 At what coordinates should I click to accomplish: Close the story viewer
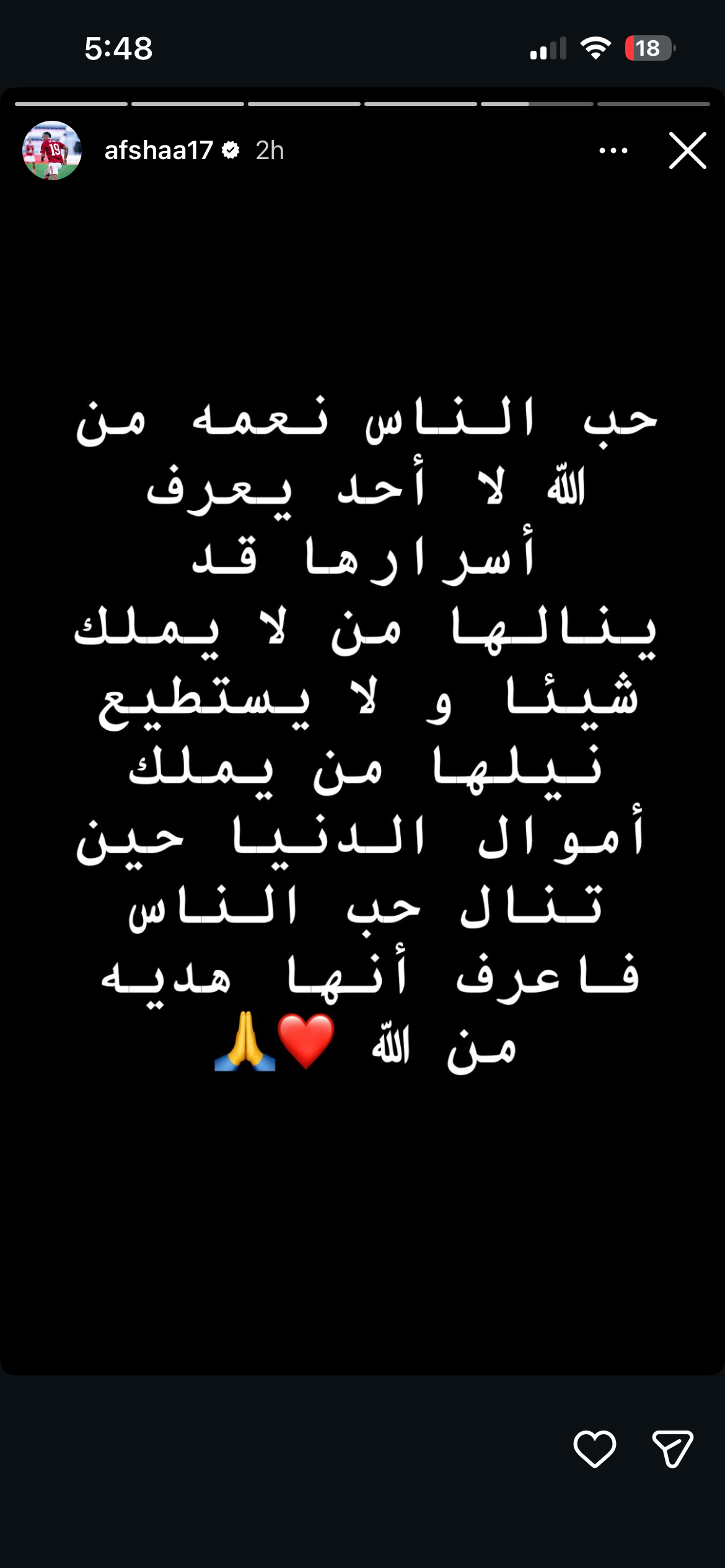coord(687,150)
